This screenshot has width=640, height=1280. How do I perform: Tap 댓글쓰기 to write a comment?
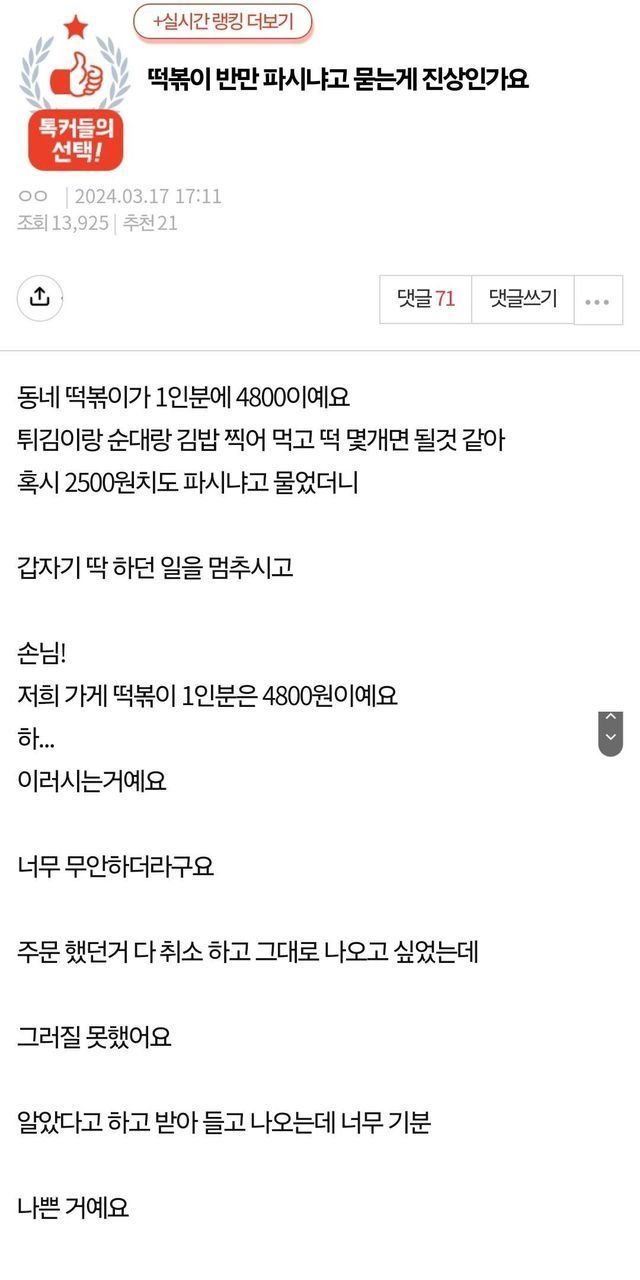coord(523,299)
